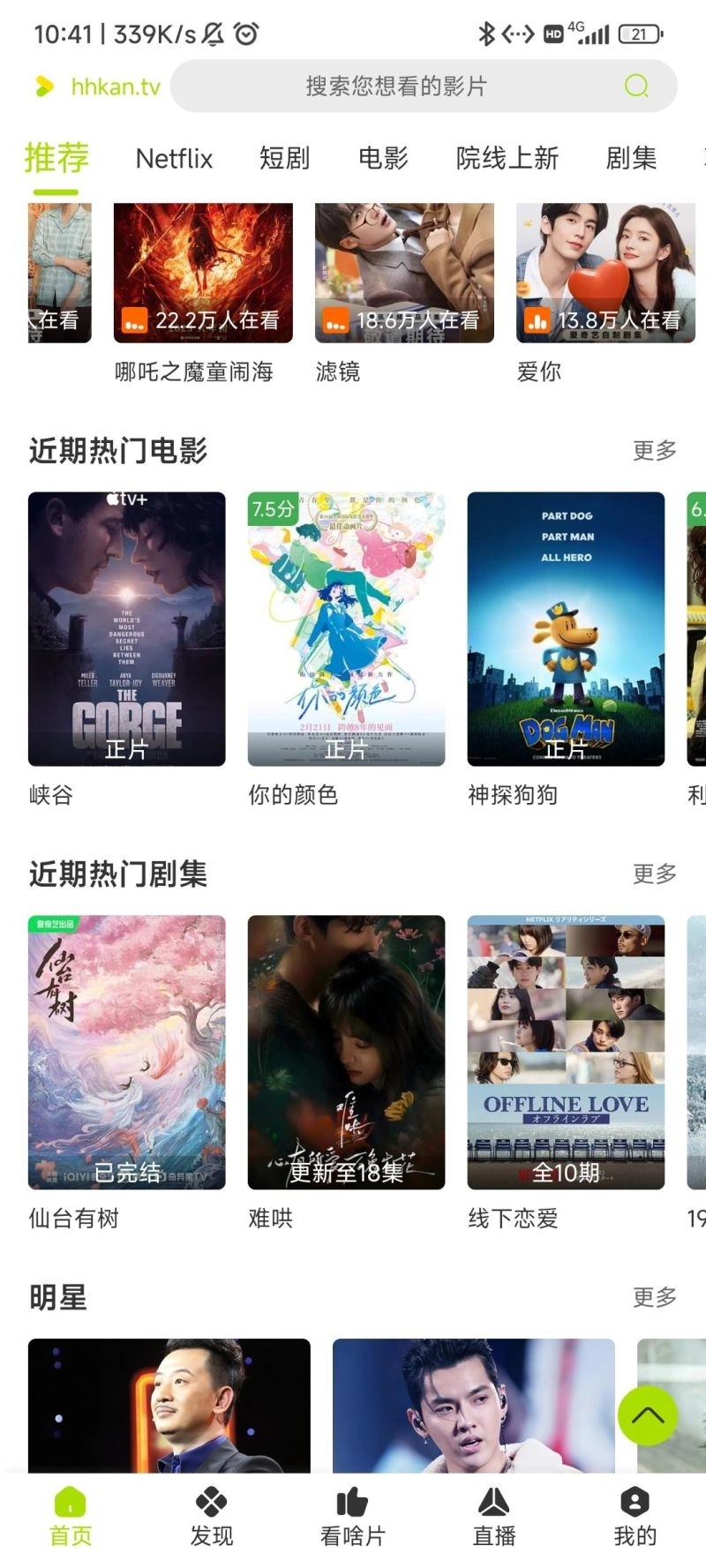
Task: Open the poster for 峡谷 (The Gorge)
Action: 125,628
